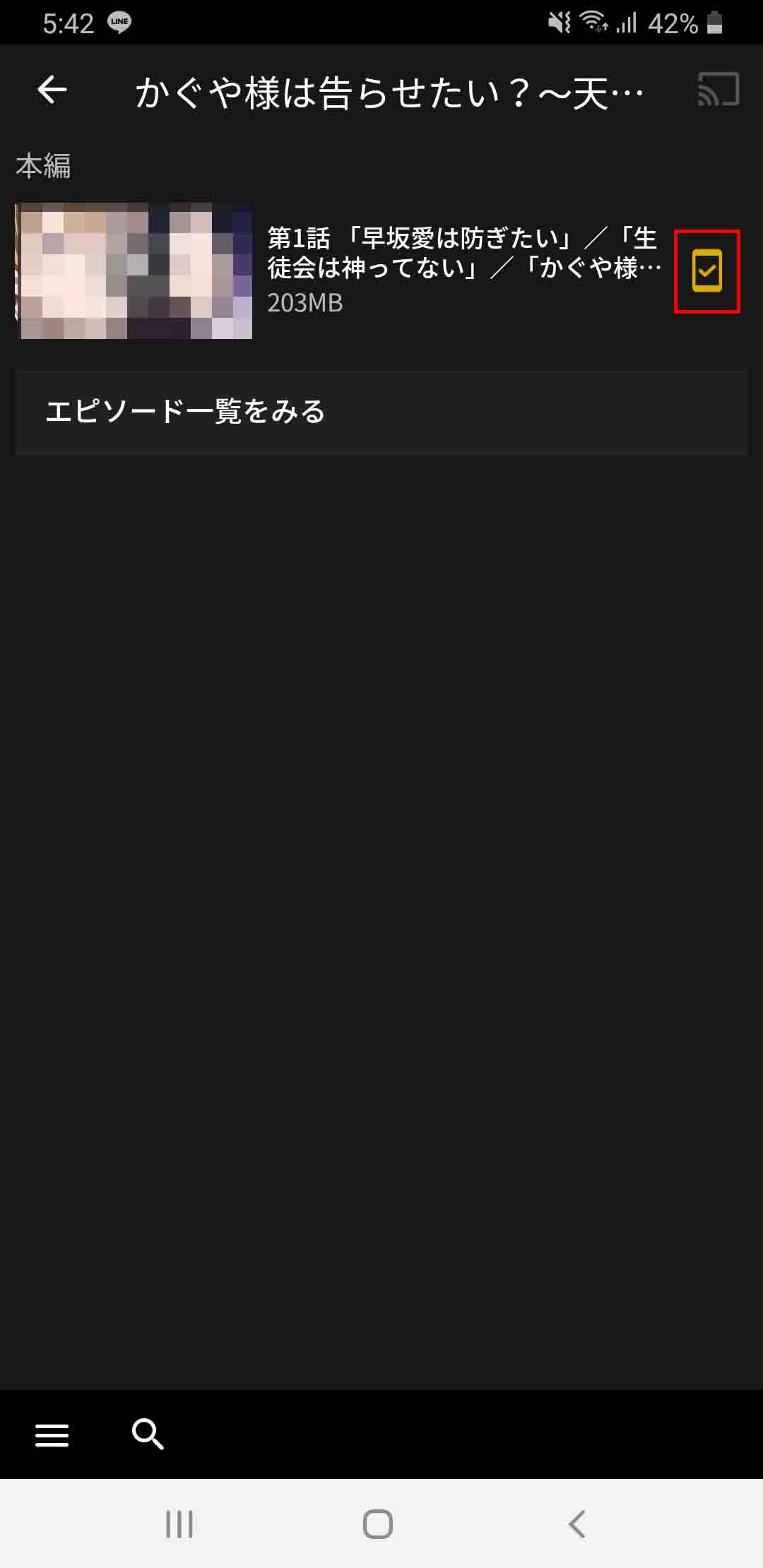
Task: Tap the 203MB file size label
Action: click(x=305, y=303)
